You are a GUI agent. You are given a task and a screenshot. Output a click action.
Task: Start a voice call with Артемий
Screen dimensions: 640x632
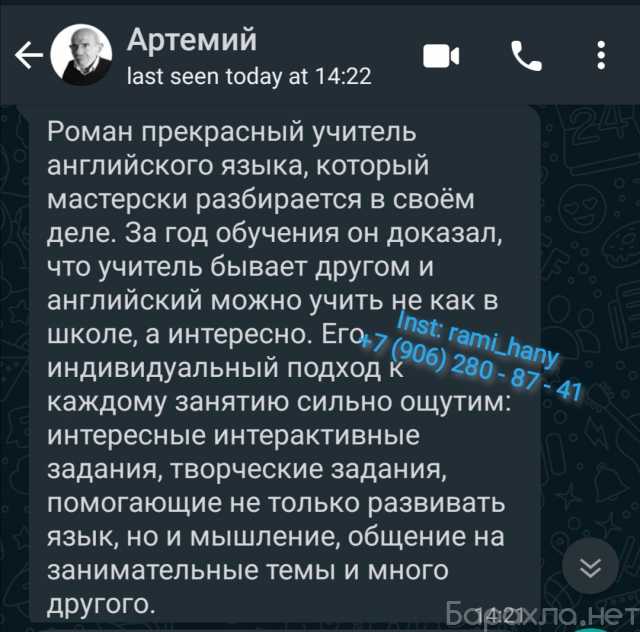point(525,56)
